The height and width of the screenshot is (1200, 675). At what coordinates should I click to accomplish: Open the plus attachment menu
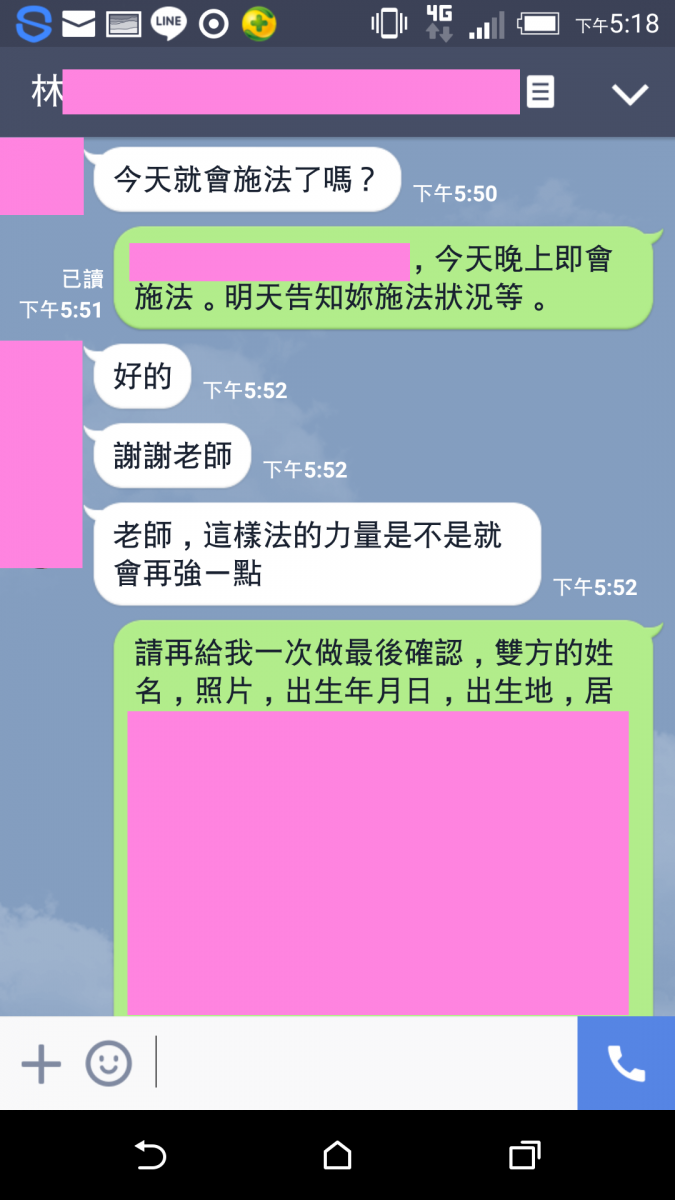pyautogui.click(x=41, y=1064)
